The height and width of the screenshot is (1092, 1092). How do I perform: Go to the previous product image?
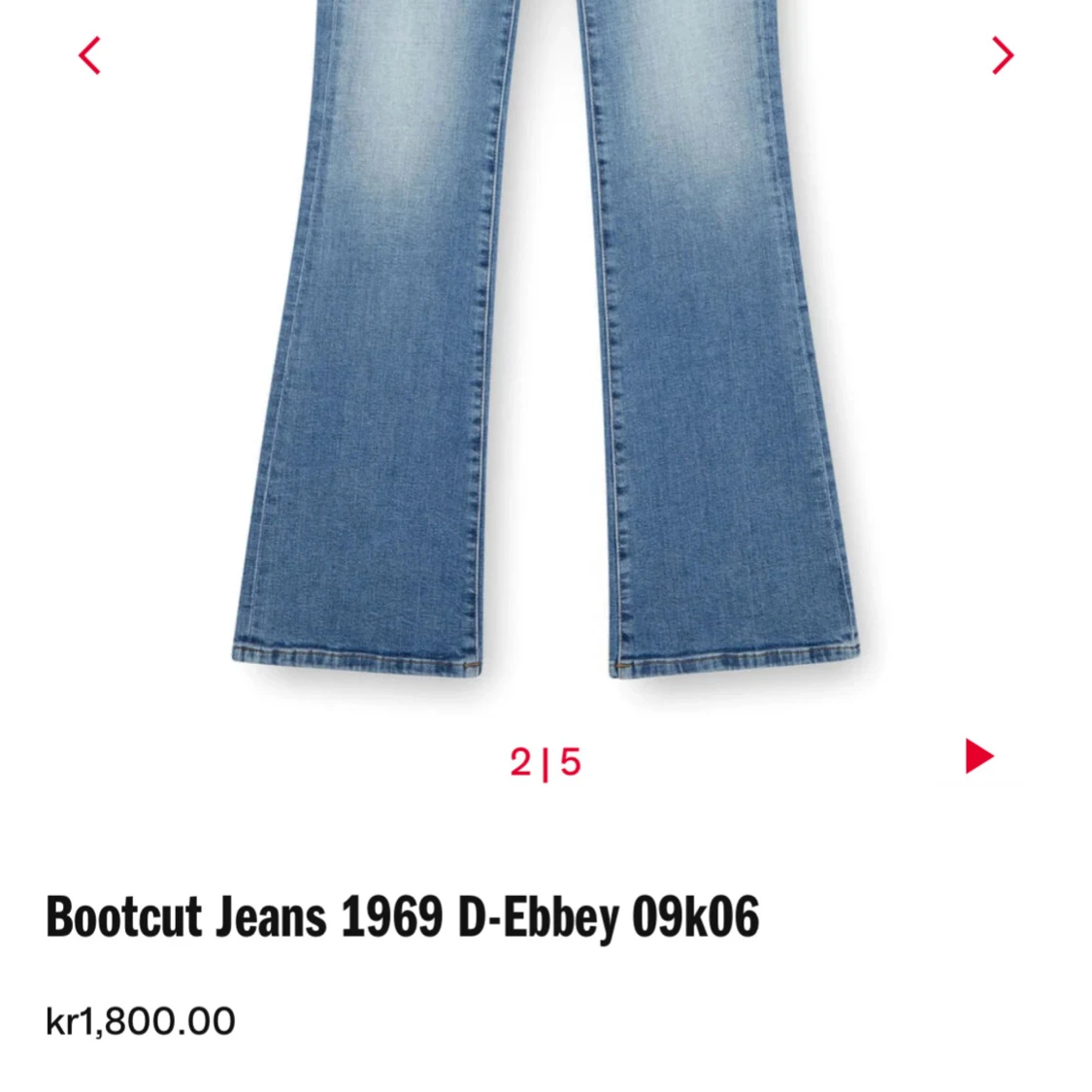(89, 55)
